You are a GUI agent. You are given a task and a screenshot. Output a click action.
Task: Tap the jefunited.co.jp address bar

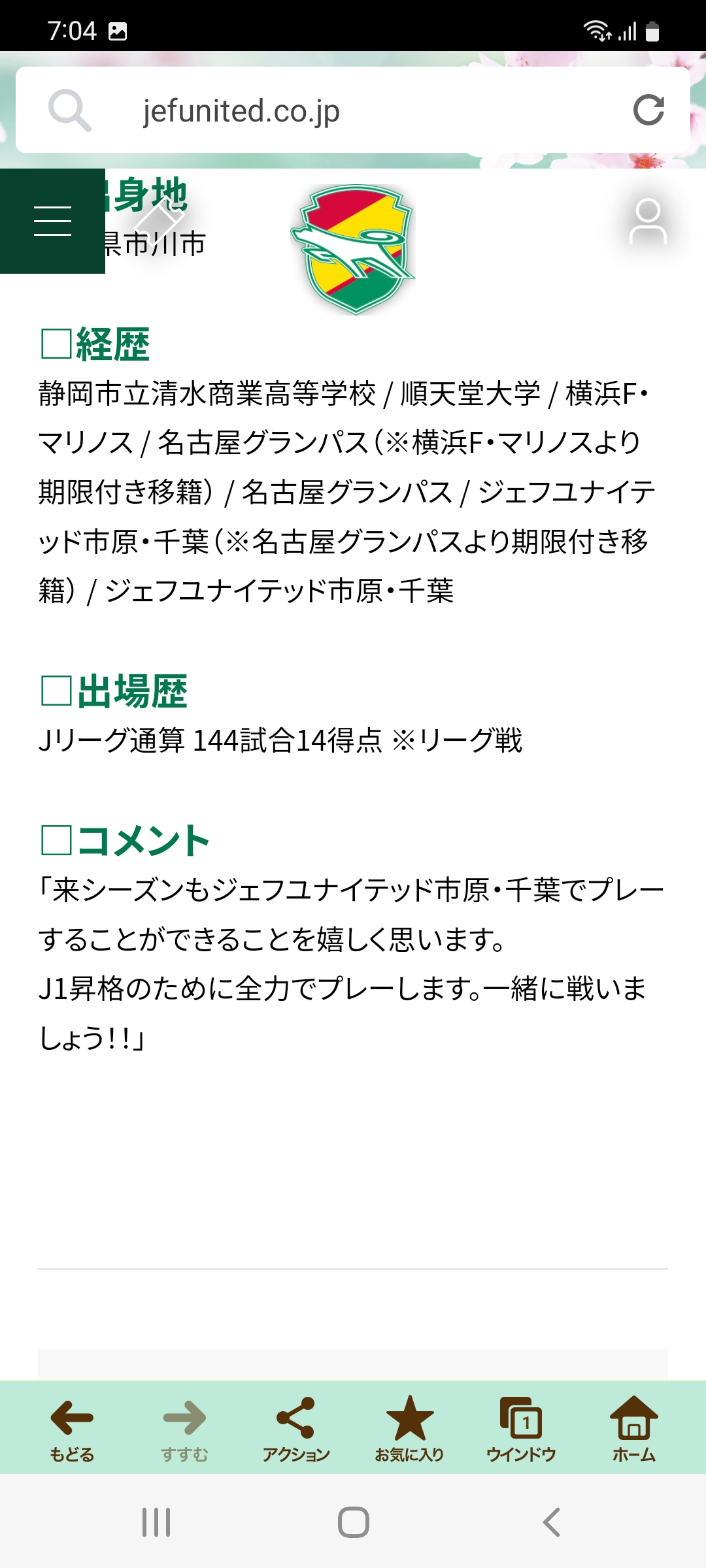coord(353,110)
